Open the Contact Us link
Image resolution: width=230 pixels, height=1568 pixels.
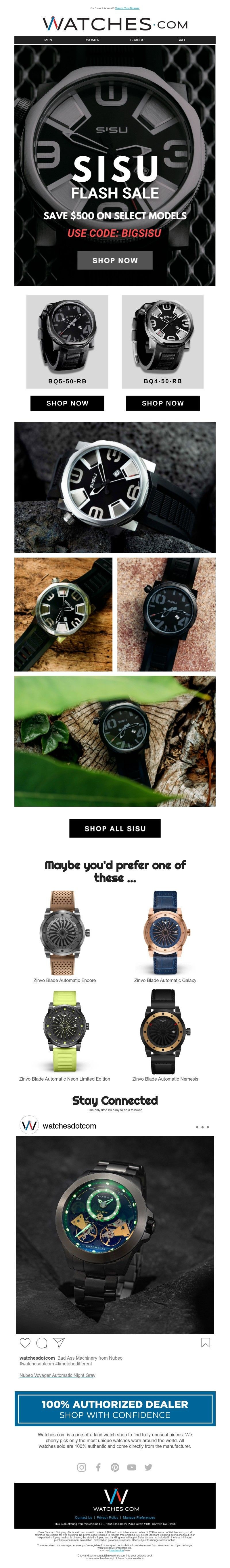click(83, 1517)
